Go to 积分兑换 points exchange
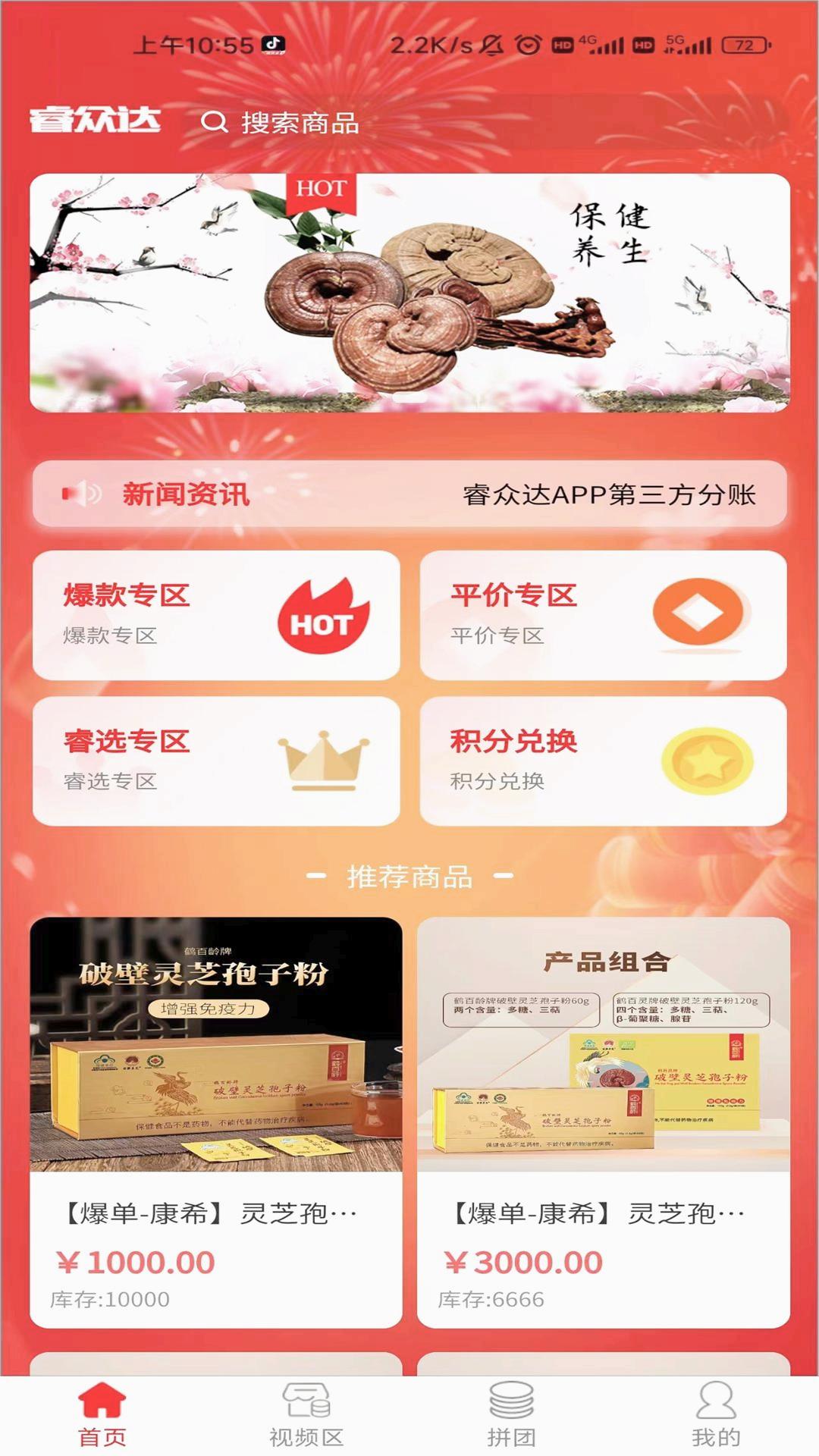Viewport: 819px width, 1456px height. coord(603,761)
